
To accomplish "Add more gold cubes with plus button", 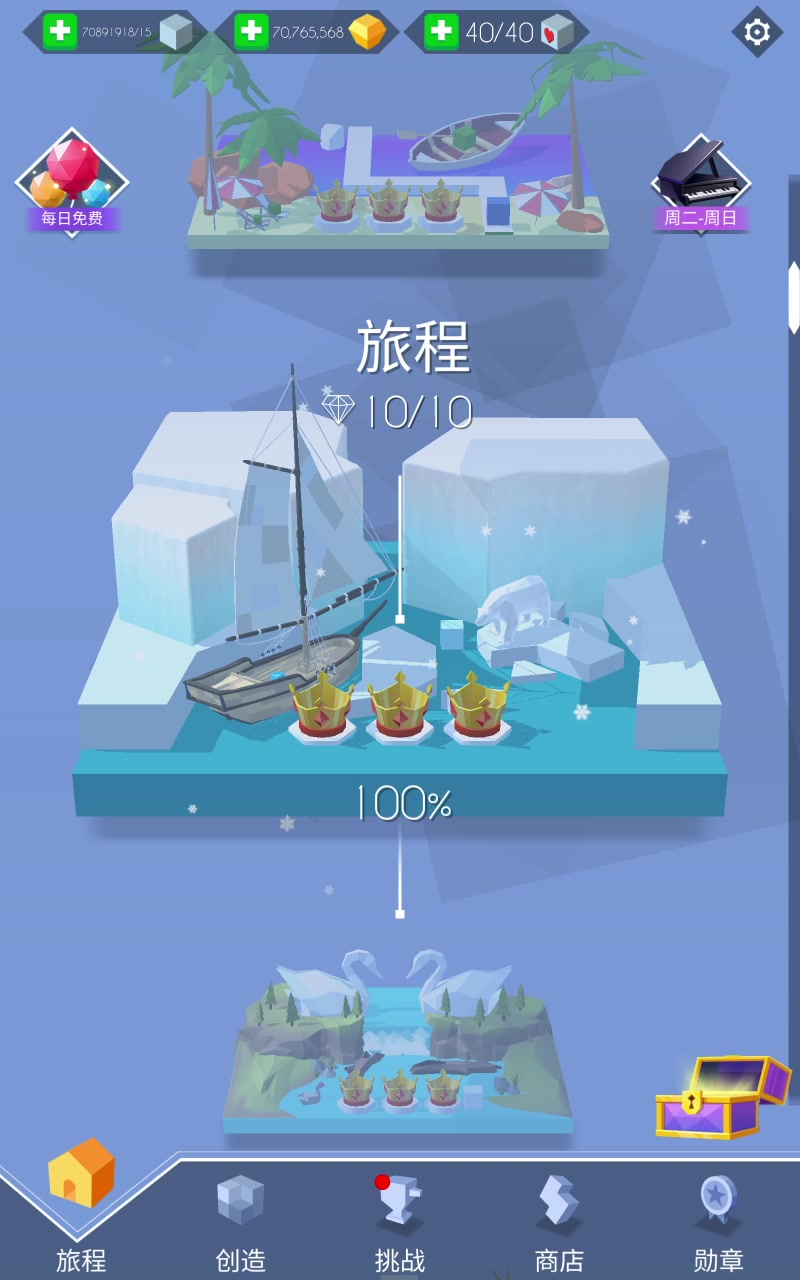I will (x=251, y=32).
